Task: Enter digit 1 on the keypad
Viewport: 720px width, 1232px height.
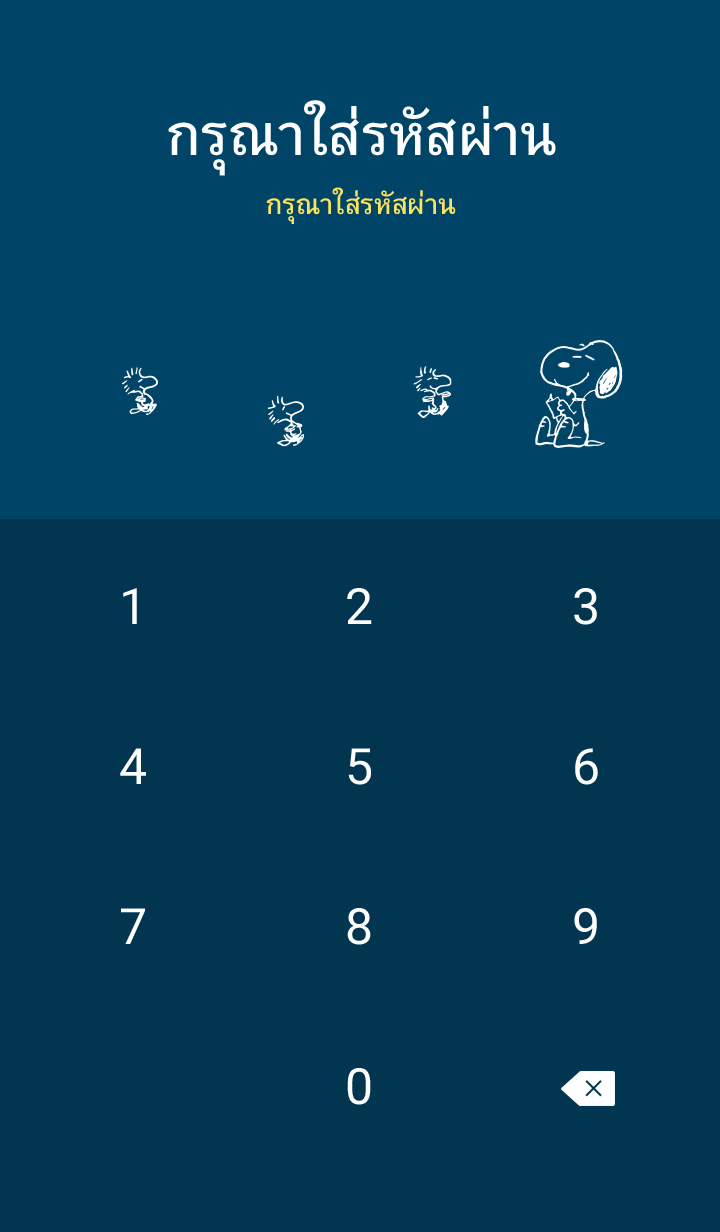Action: coord(133,607)
